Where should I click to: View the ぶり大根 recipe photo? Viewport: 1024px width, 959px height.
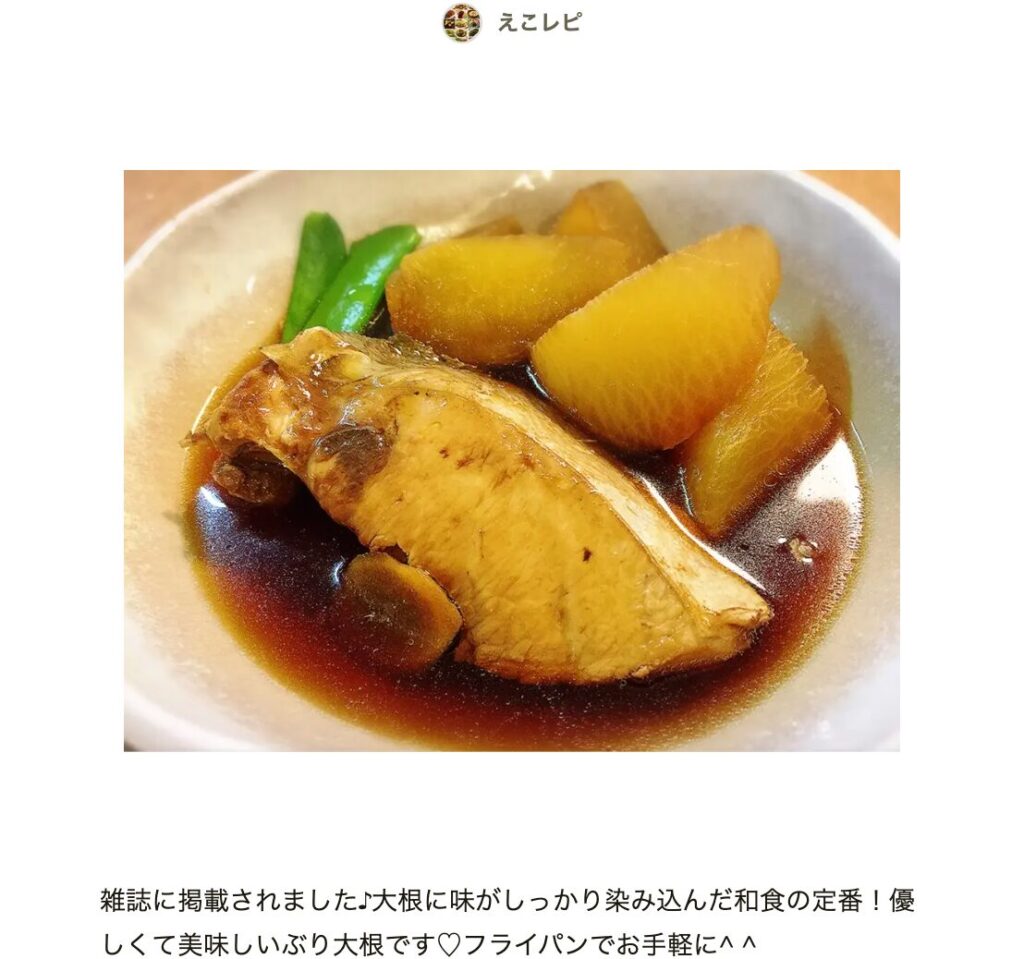(x=511, y=460)
